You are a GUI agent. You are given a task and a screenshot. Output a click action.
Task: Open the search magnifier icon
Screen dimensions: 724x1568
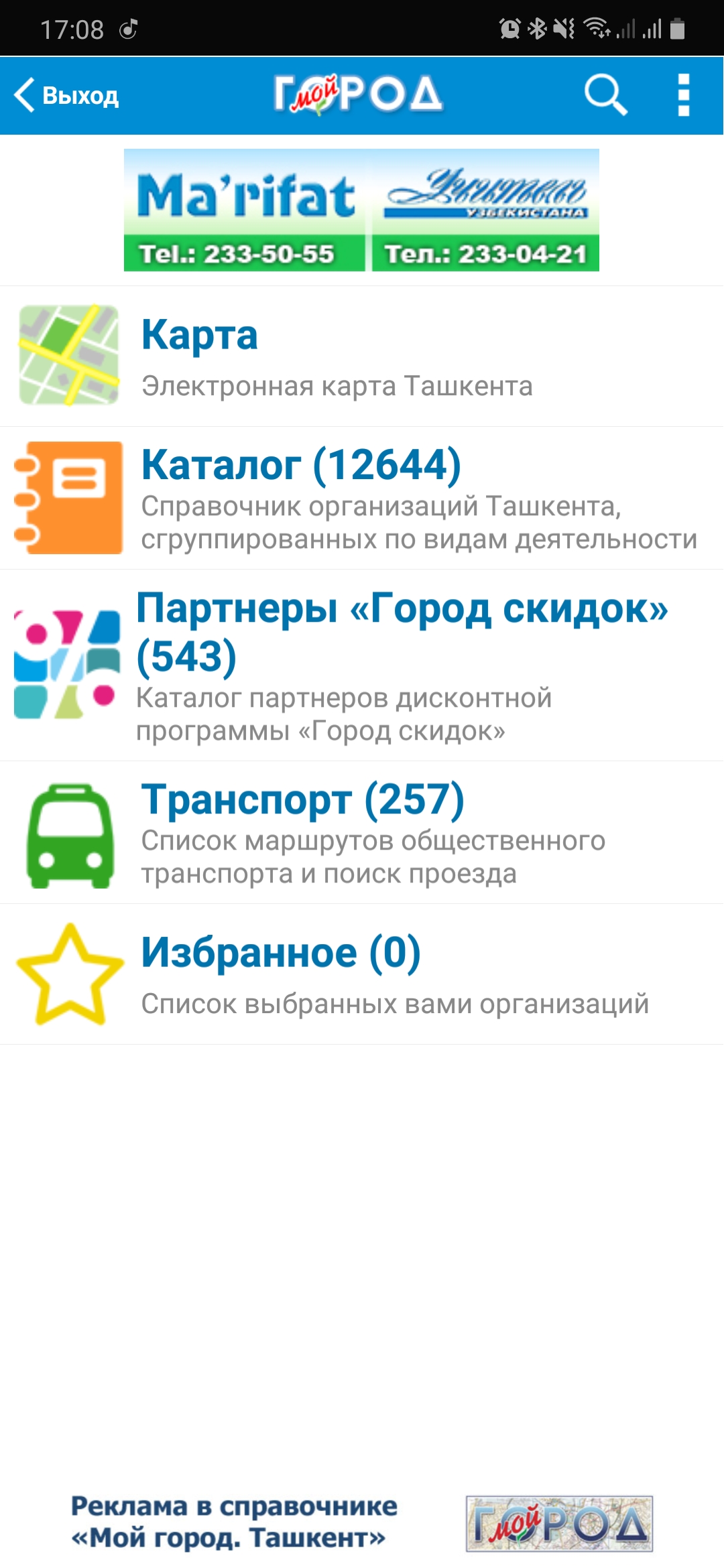605,95
